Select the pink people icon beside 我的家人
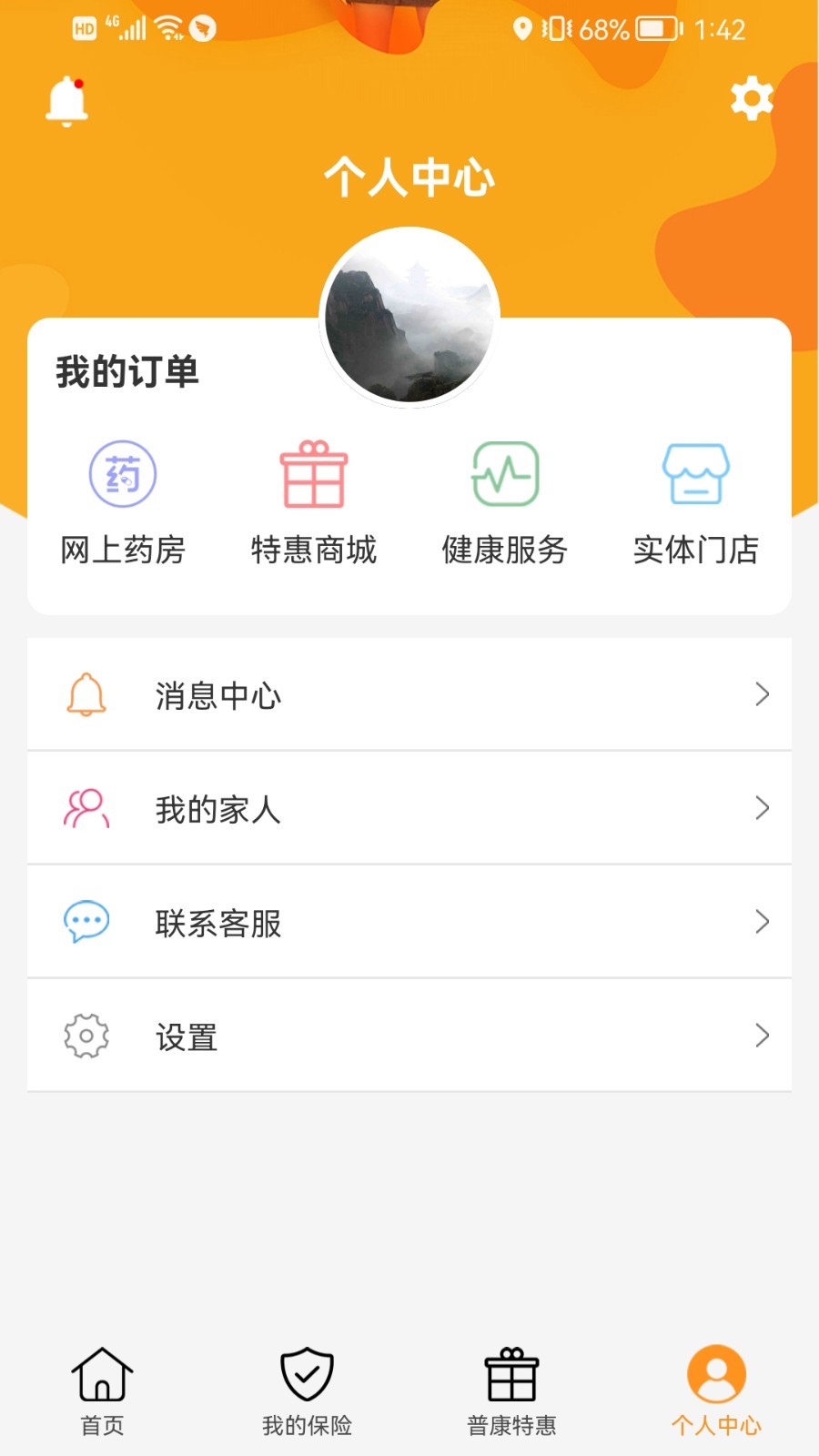Image resolution: width=819 pixels, height=1456 pixels. (86, 808)
